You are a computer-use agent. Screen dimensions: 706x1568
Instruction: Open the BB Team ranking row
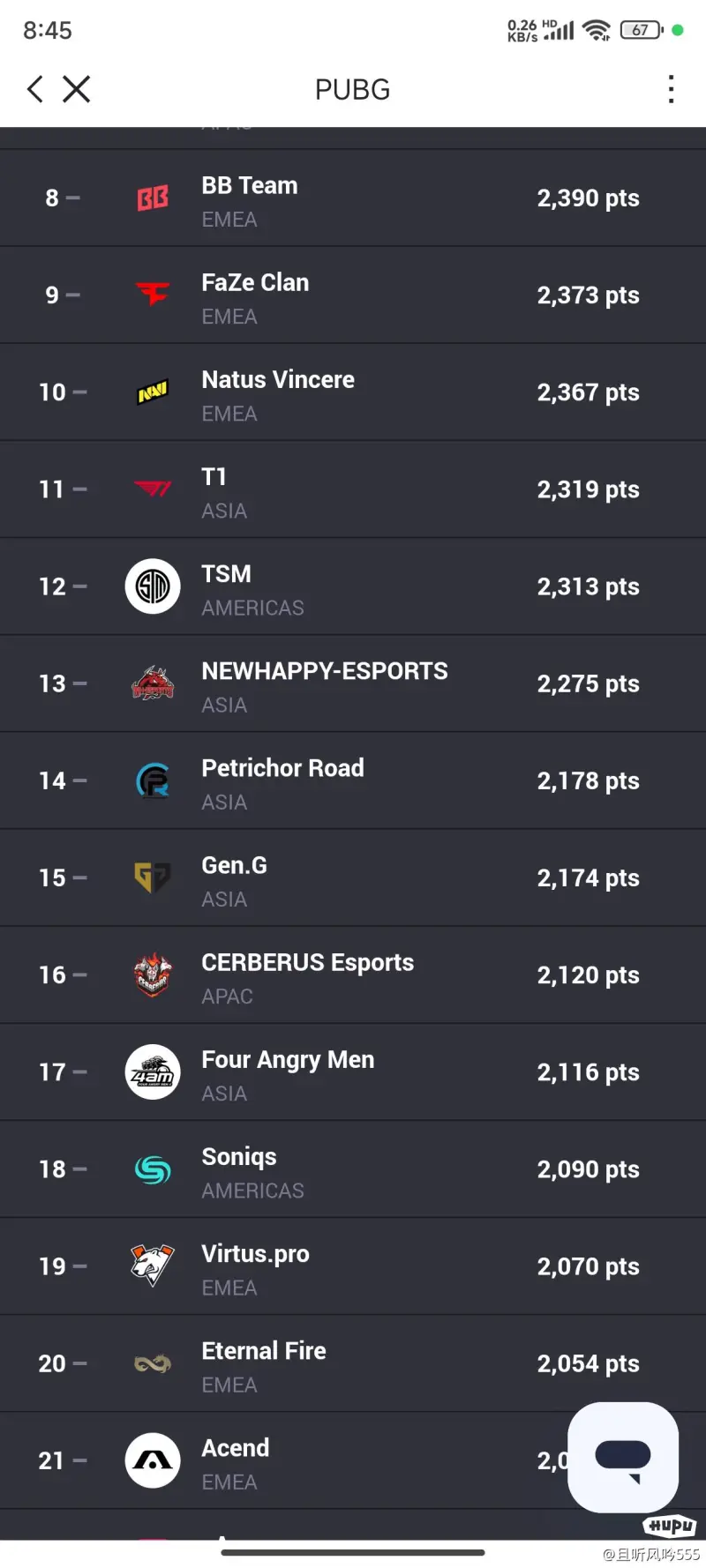click(x=353, y=198)
